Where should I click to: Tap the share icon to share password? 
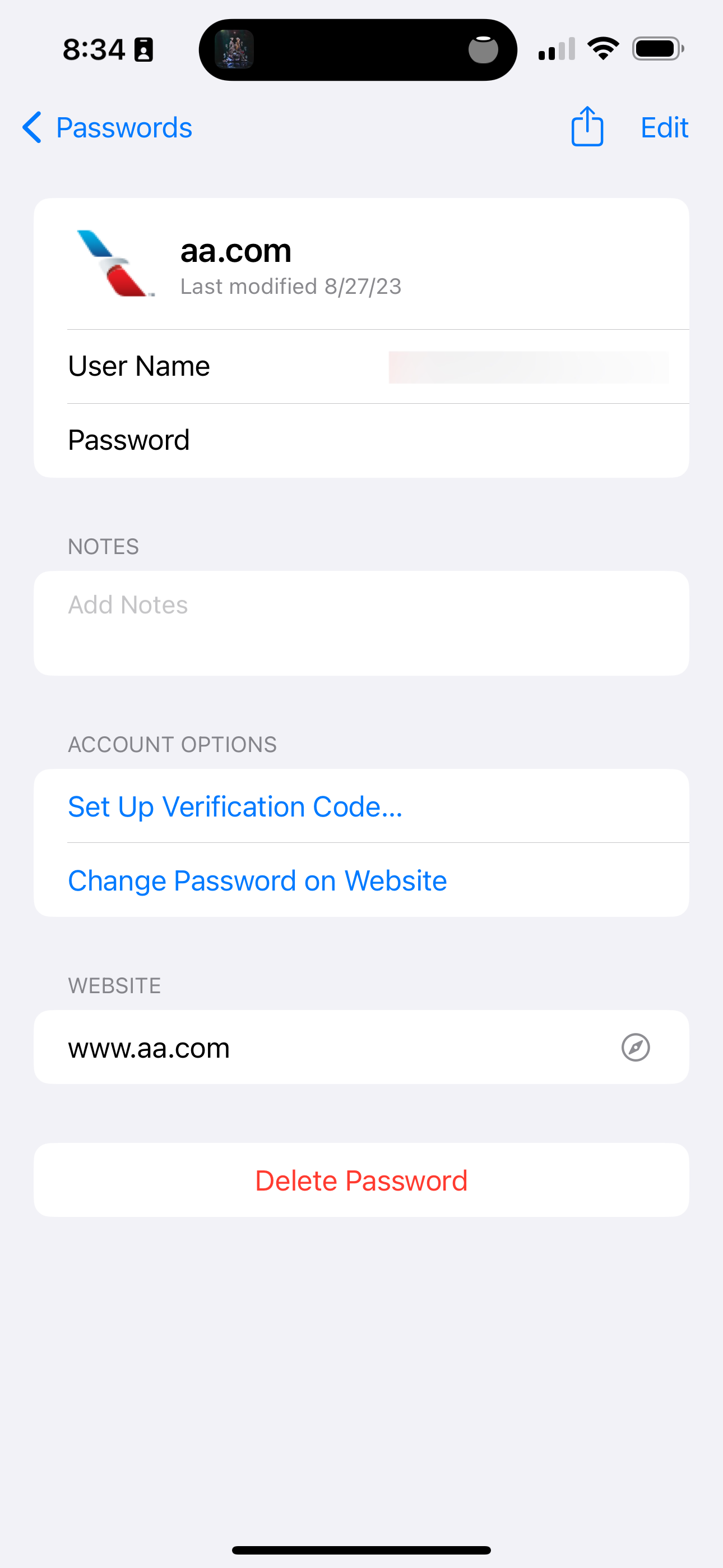[586, 127]
